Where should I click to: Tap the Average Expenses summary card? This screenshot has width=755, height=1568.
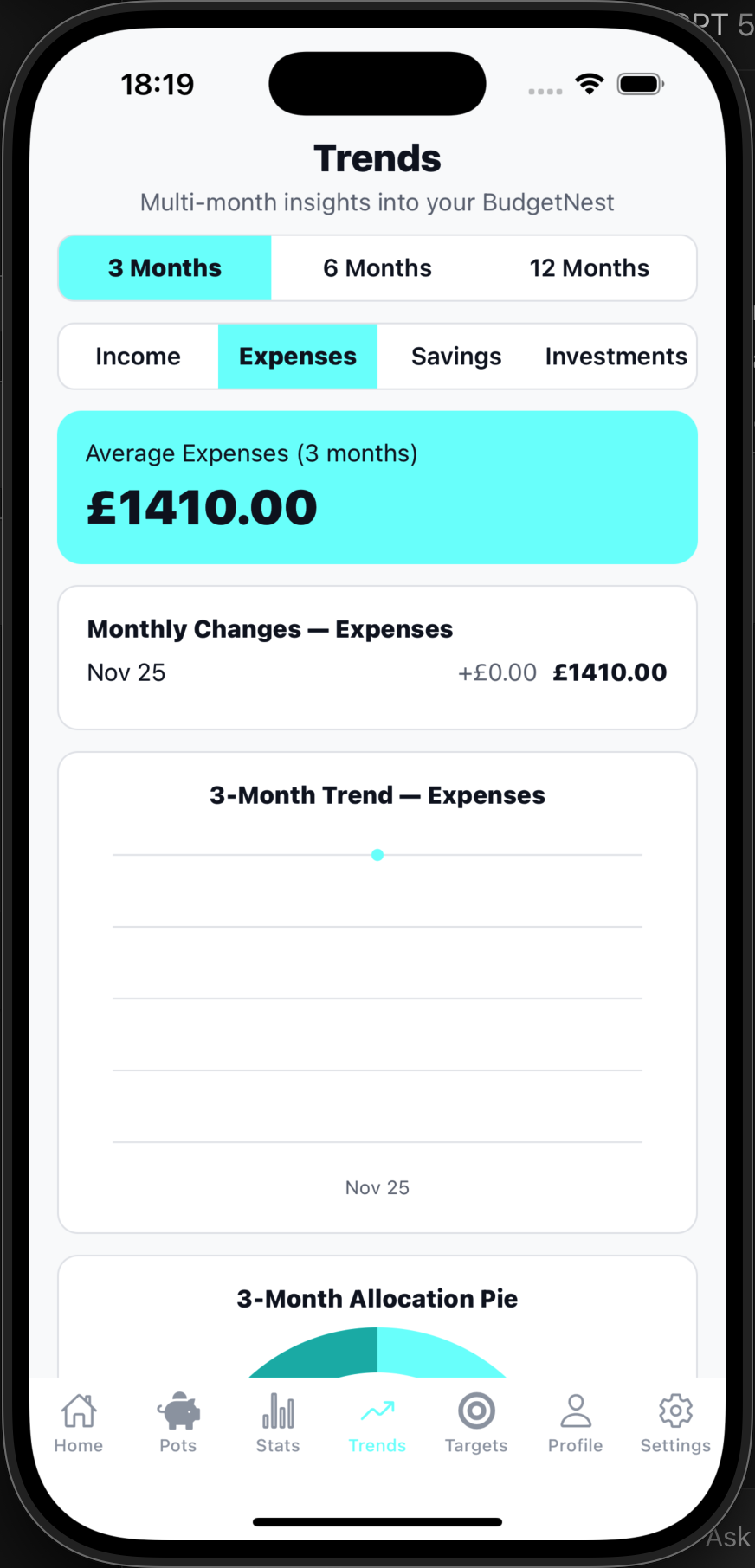pyautogui.click(x=377, y=487)
